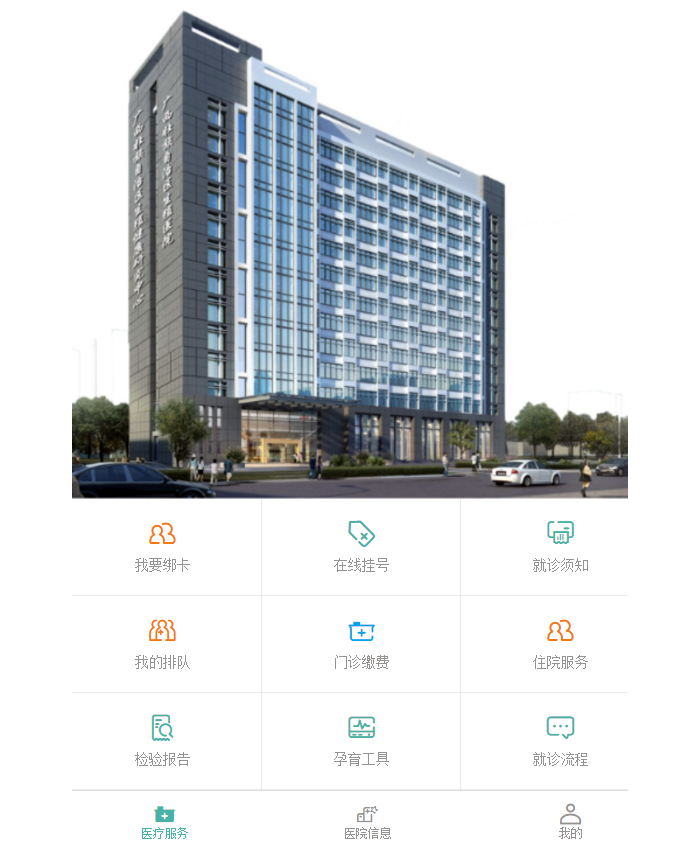686x850 pixels.
Task: View 就诊流程 visit process
Action: 560,741
